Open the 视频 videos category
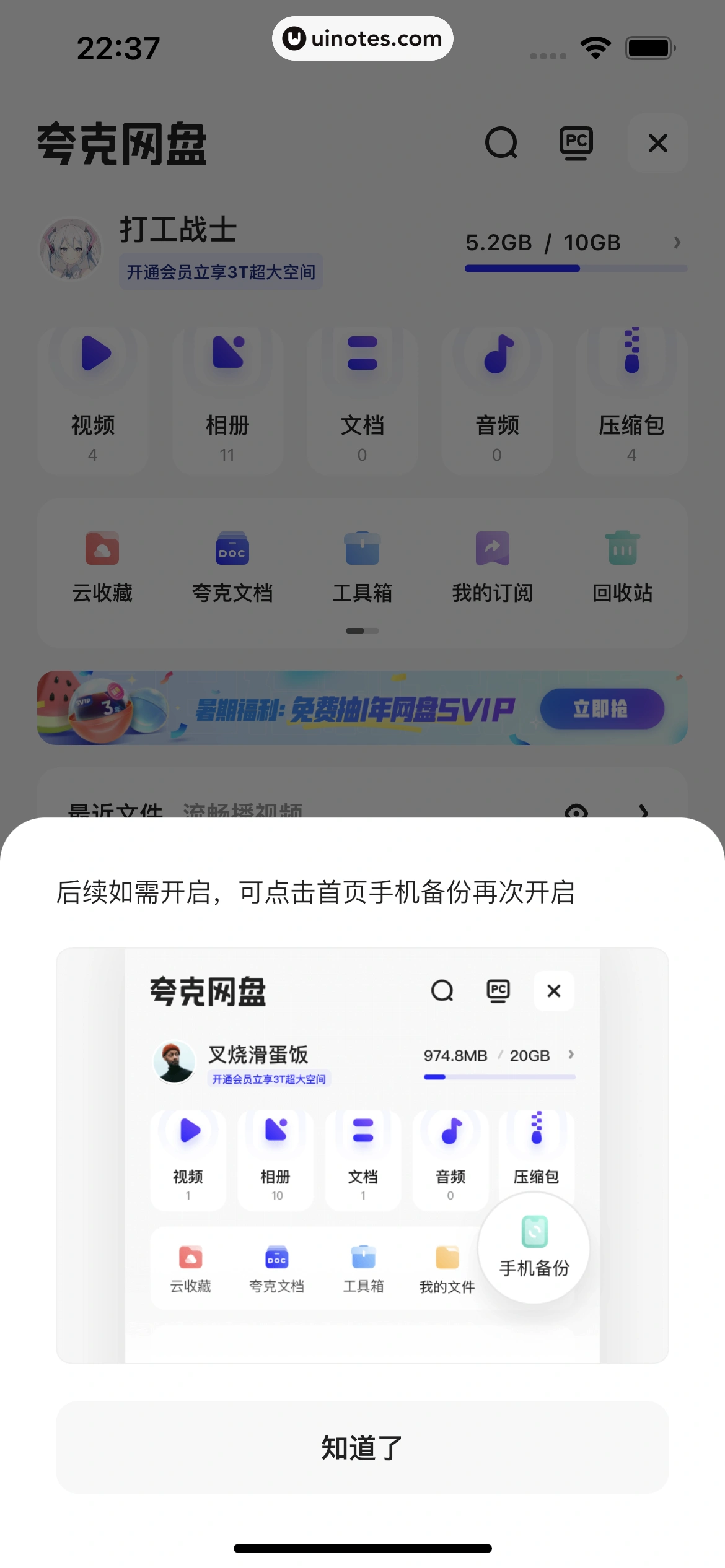The image size is (725, 1568). tap(93, 396)
